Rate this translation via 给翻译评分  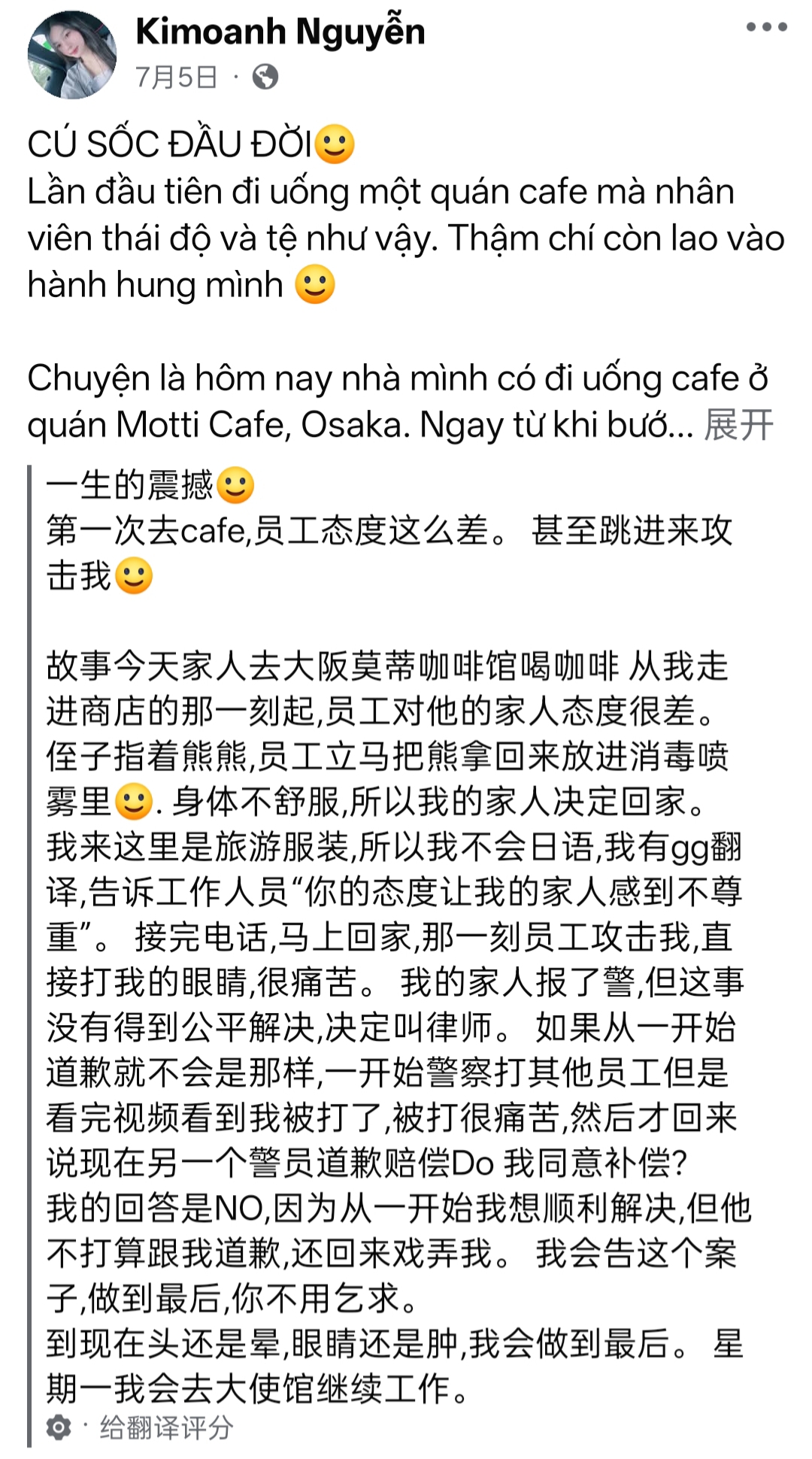166,1427
